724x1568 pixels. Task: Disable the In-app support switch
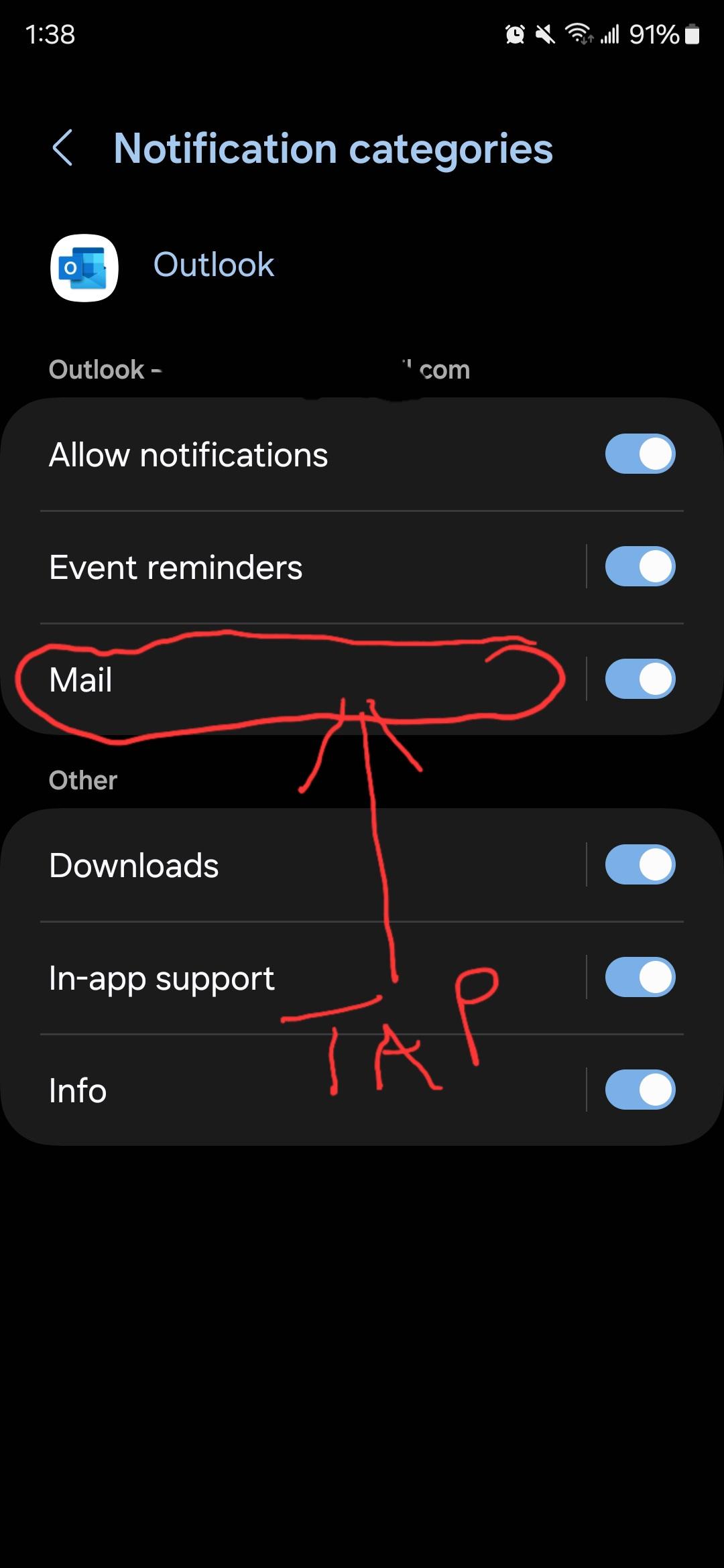point(640,978)
